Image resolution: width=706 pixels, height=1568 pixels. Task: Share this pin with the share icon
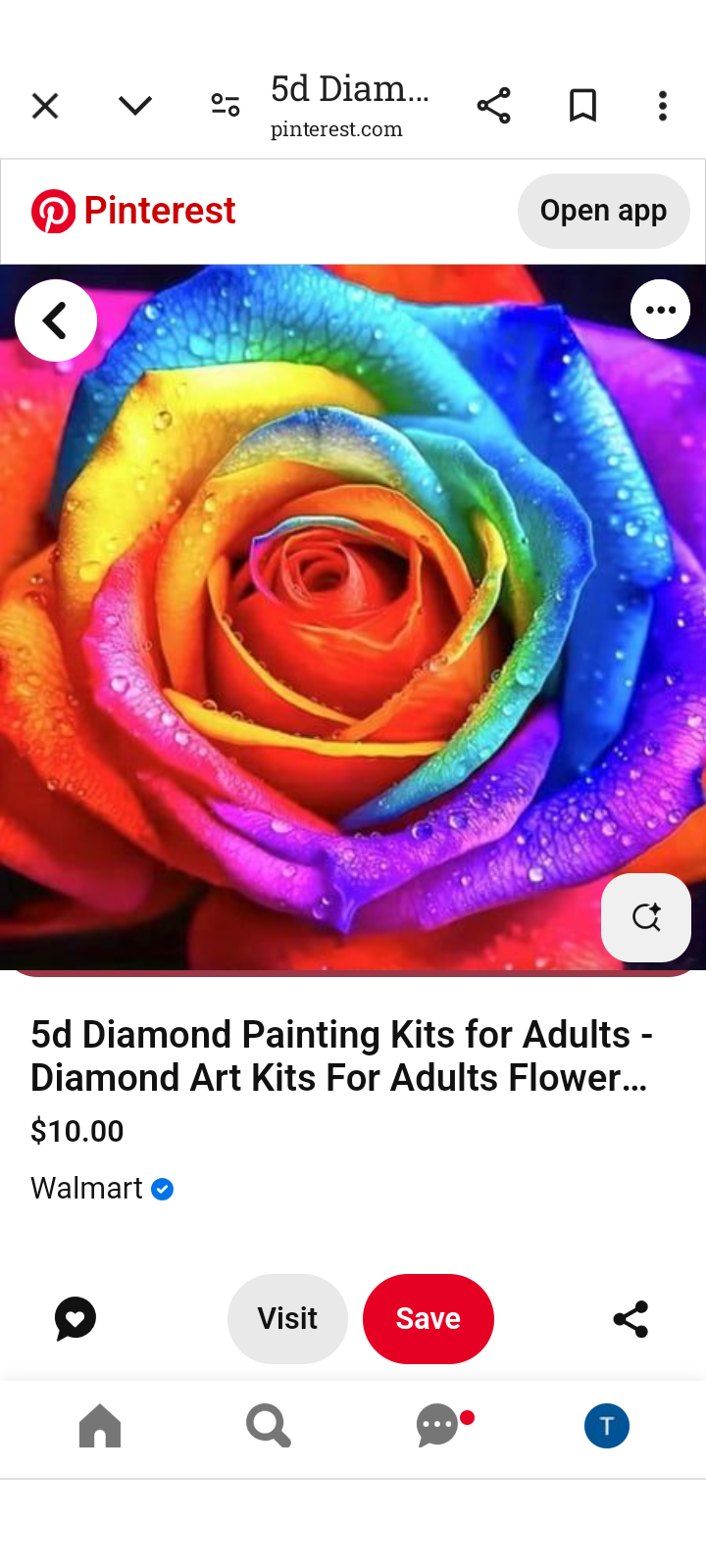coord(630,1319)
